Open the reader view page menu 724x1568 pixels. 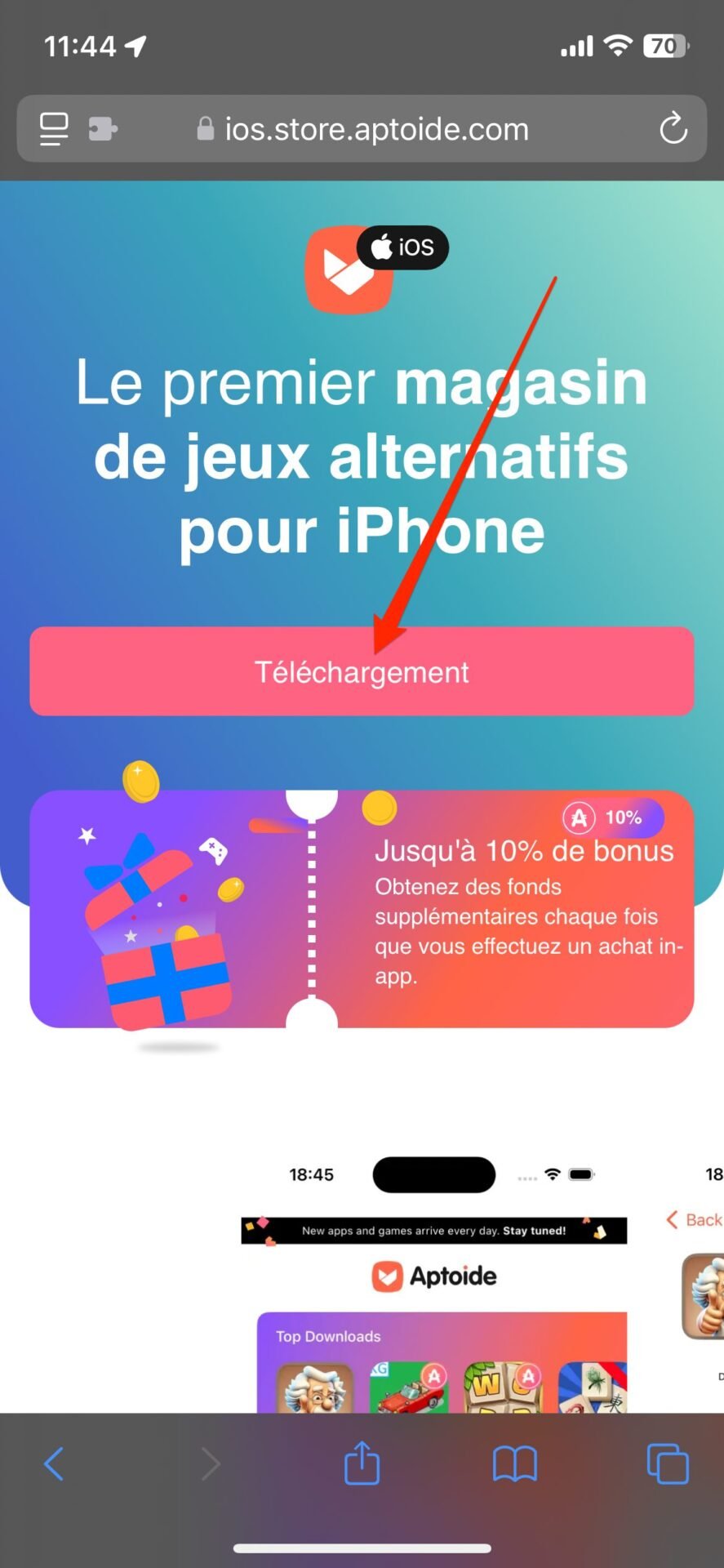[54, 129]
